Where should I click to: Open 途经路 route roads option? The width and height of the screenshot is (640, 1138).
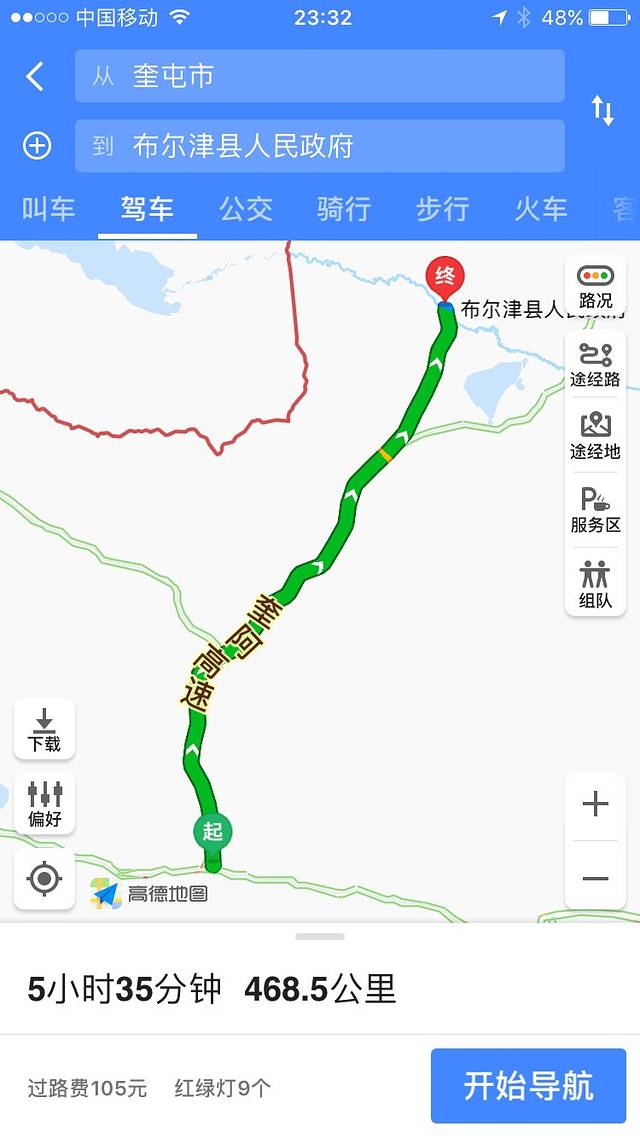click(x=596, y=365)
